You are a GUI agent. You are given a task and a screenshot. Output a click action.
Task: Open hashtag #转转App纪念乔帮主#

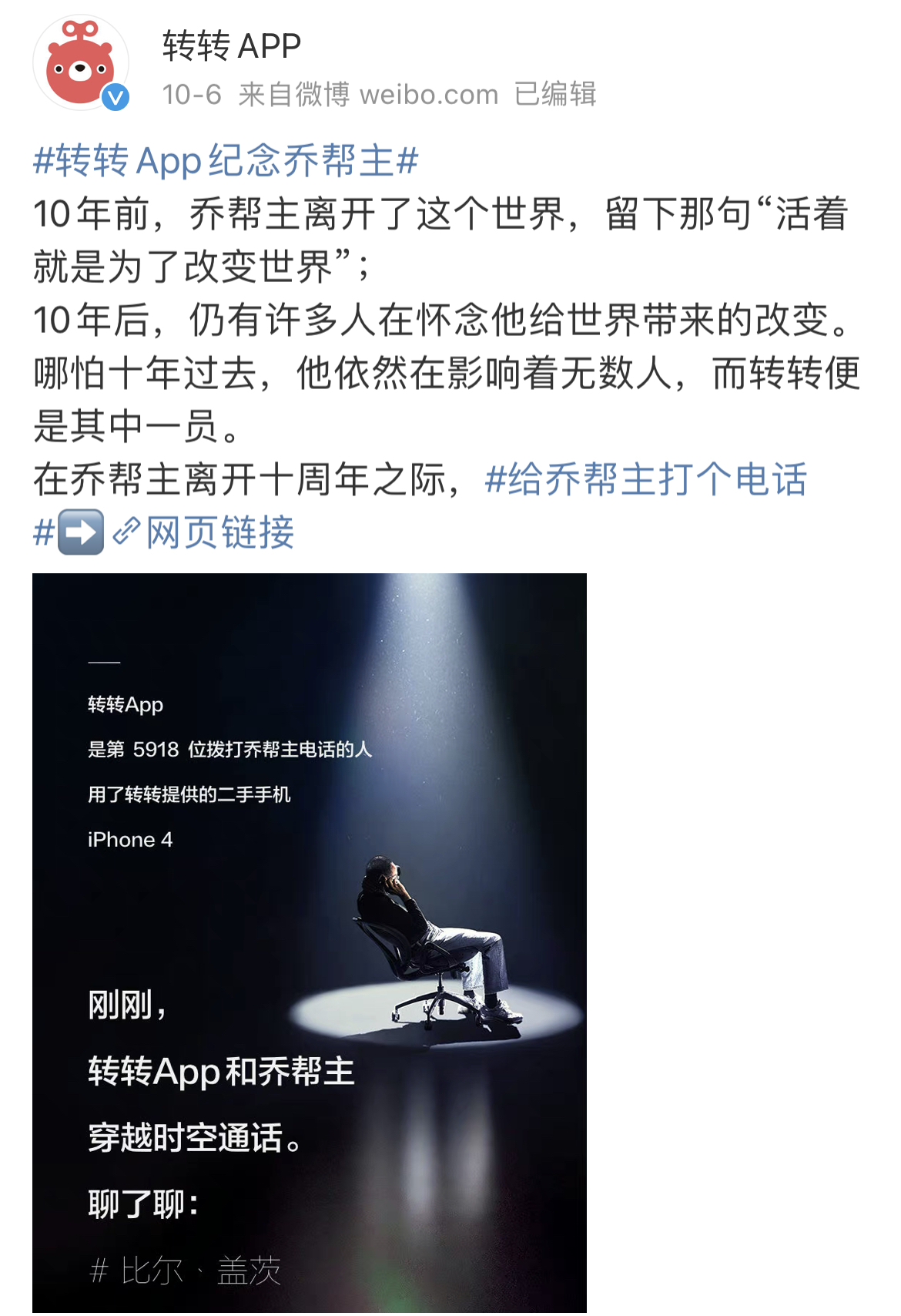[x=226, y=162]
